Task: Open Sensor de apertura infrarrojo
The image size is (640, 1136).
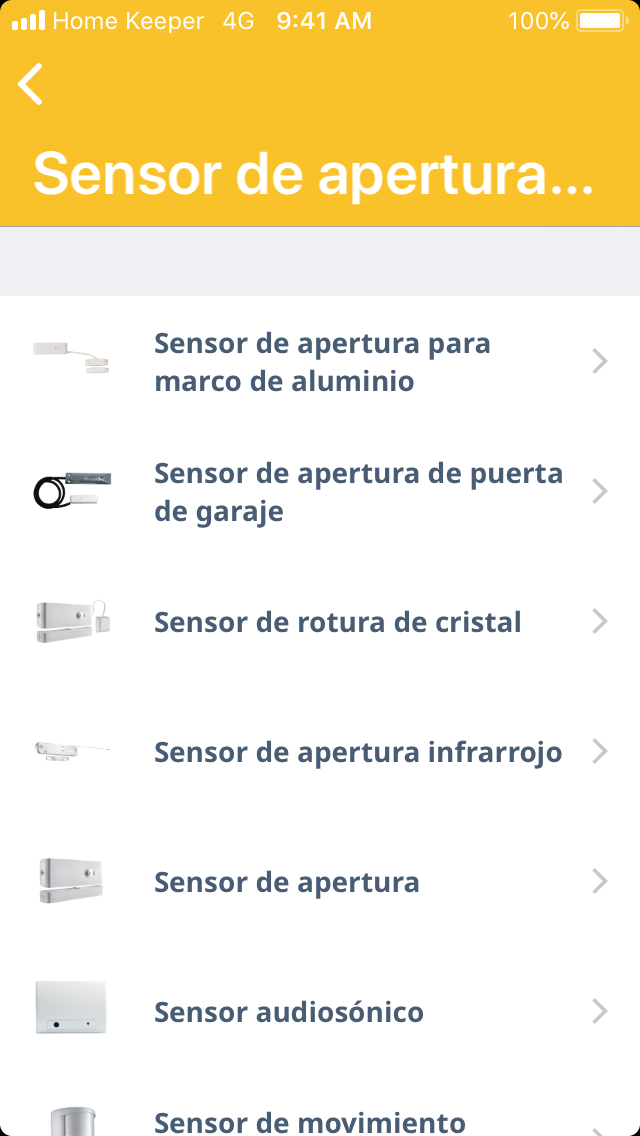Action: pos(321,752)
